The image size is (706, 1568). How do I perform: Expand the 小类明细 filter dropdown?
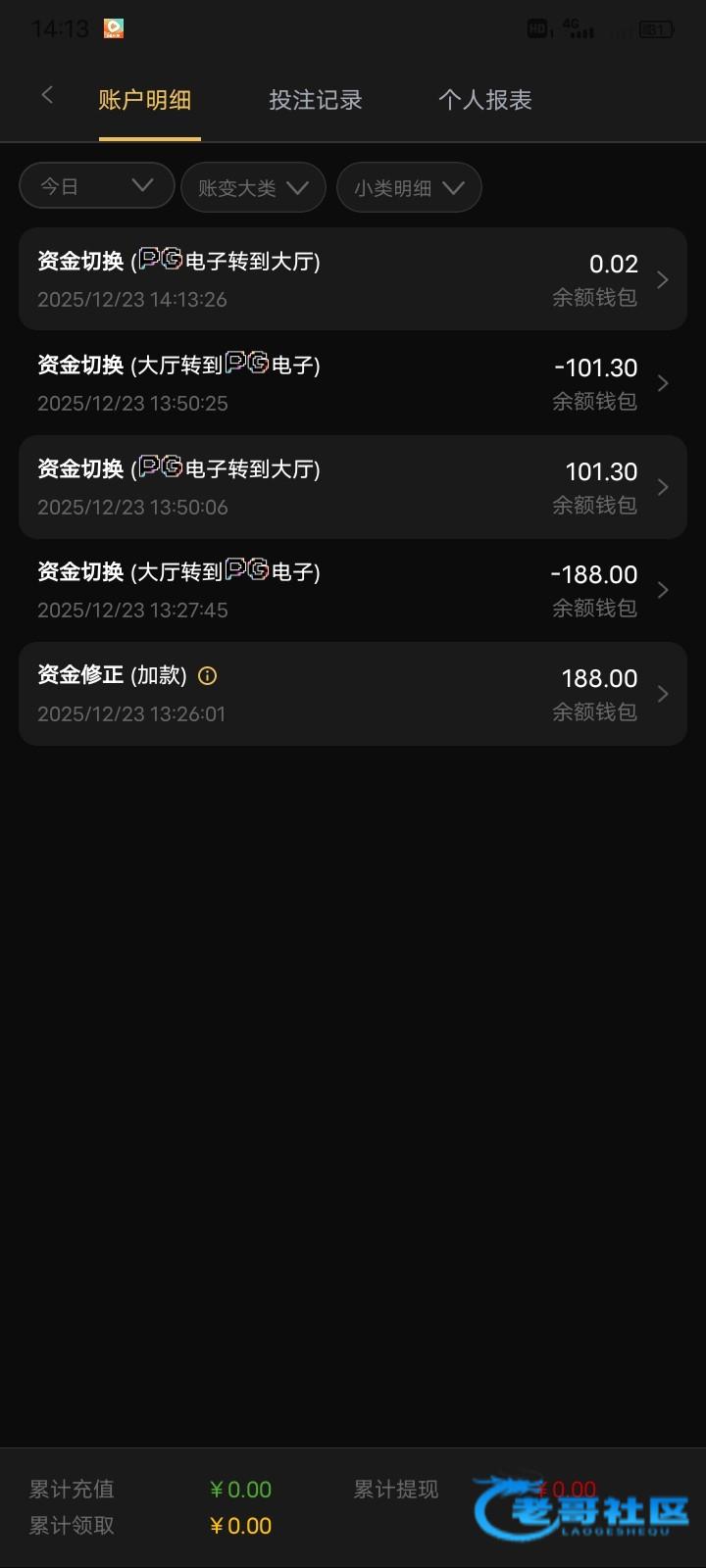click(x=409, y=187)
